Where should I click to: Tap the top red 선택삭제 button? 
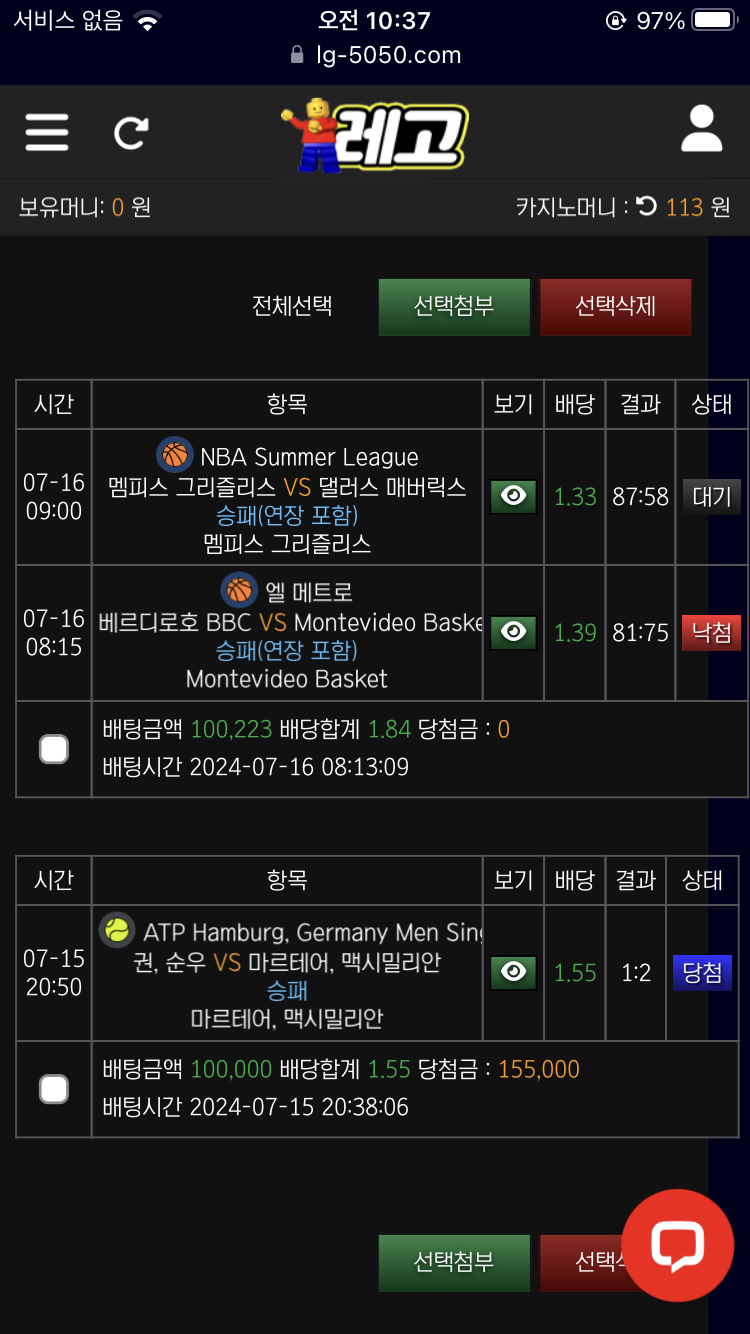pyautogui.click(x=615, y=307)
